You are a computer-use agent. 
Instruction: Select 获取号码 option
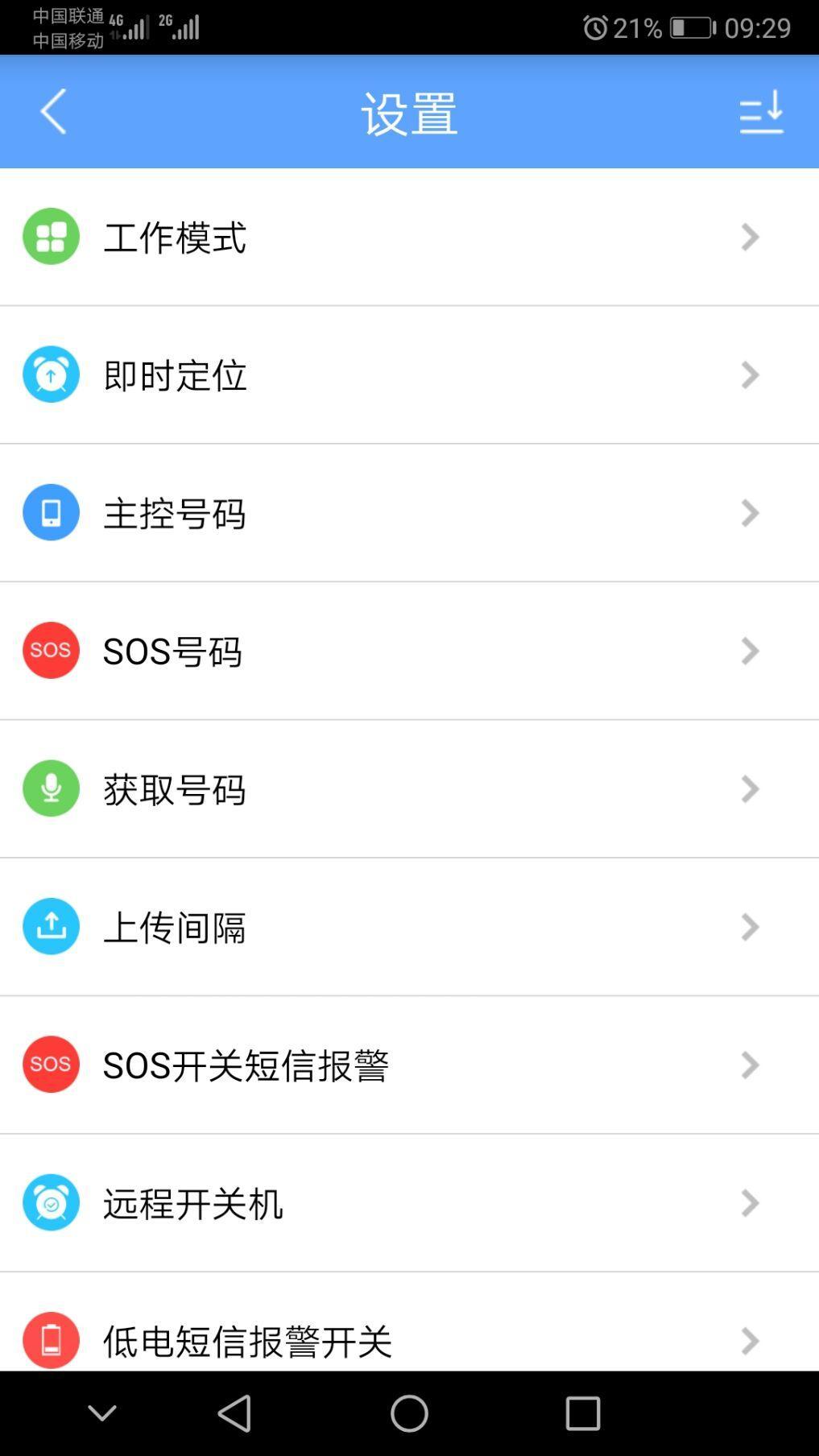(409, 789)
